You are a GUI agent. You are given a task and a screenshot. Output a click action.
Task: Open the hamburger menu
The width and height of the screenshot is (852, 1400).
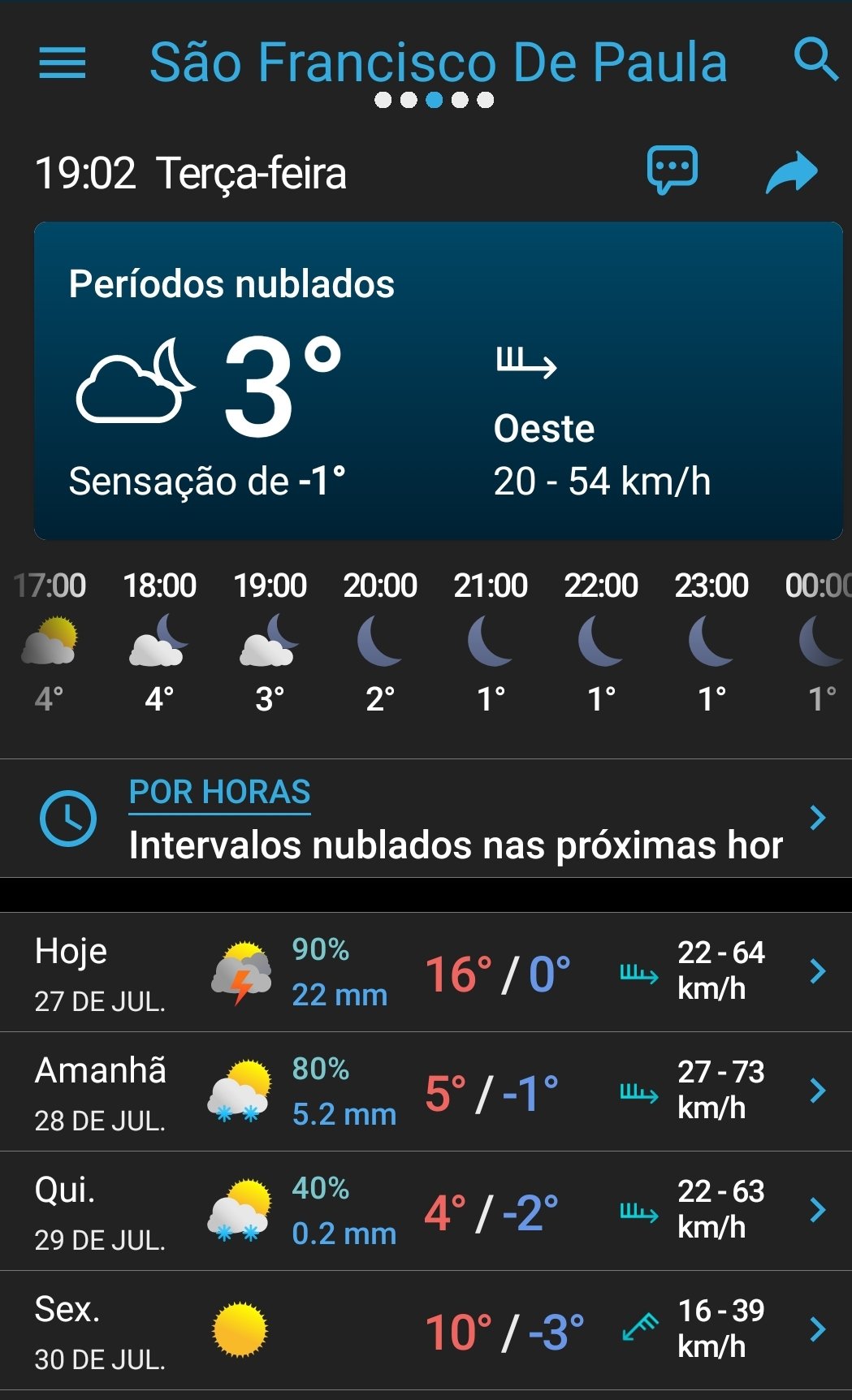click(63, 63)
